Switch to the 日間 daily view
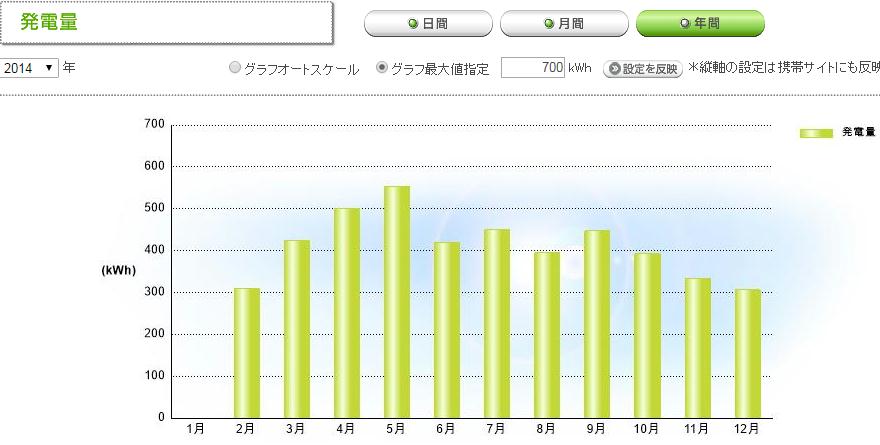The image size is (880, 445). (x=428, y=23)
